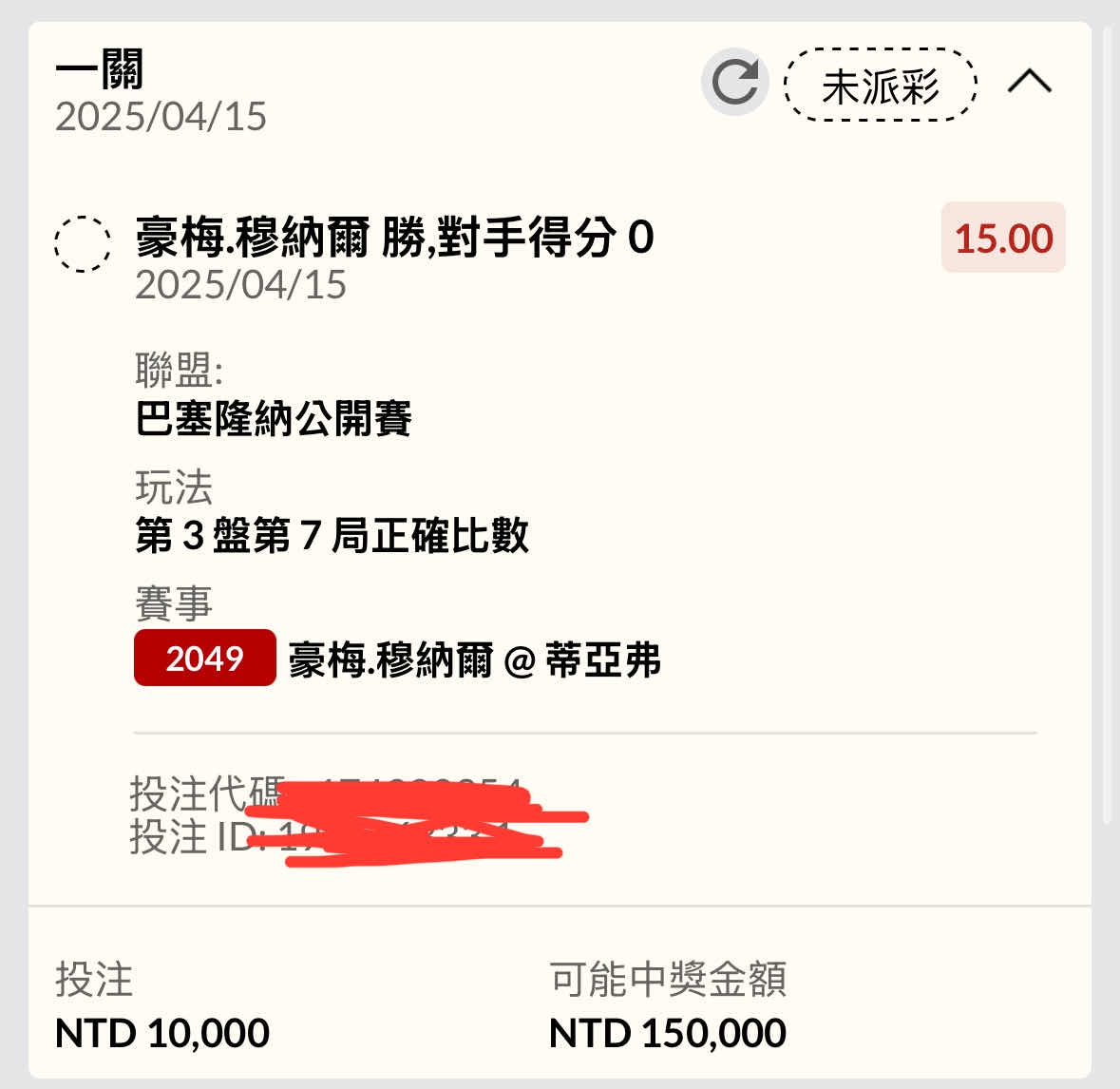Refresh the bet slip status
This screenshot has width=1120, height=1089.
[734, 83]
